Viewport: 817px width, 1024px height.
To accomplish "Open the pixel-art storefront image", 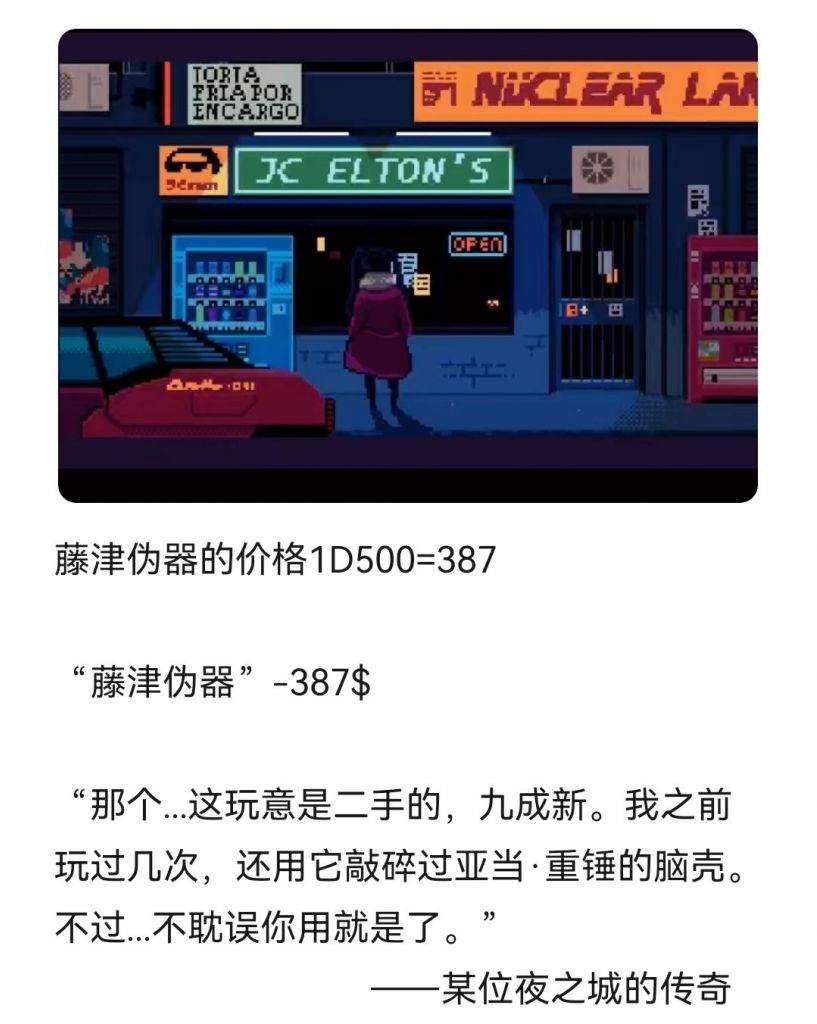I will pyautogui.click(x=408, y=266).
